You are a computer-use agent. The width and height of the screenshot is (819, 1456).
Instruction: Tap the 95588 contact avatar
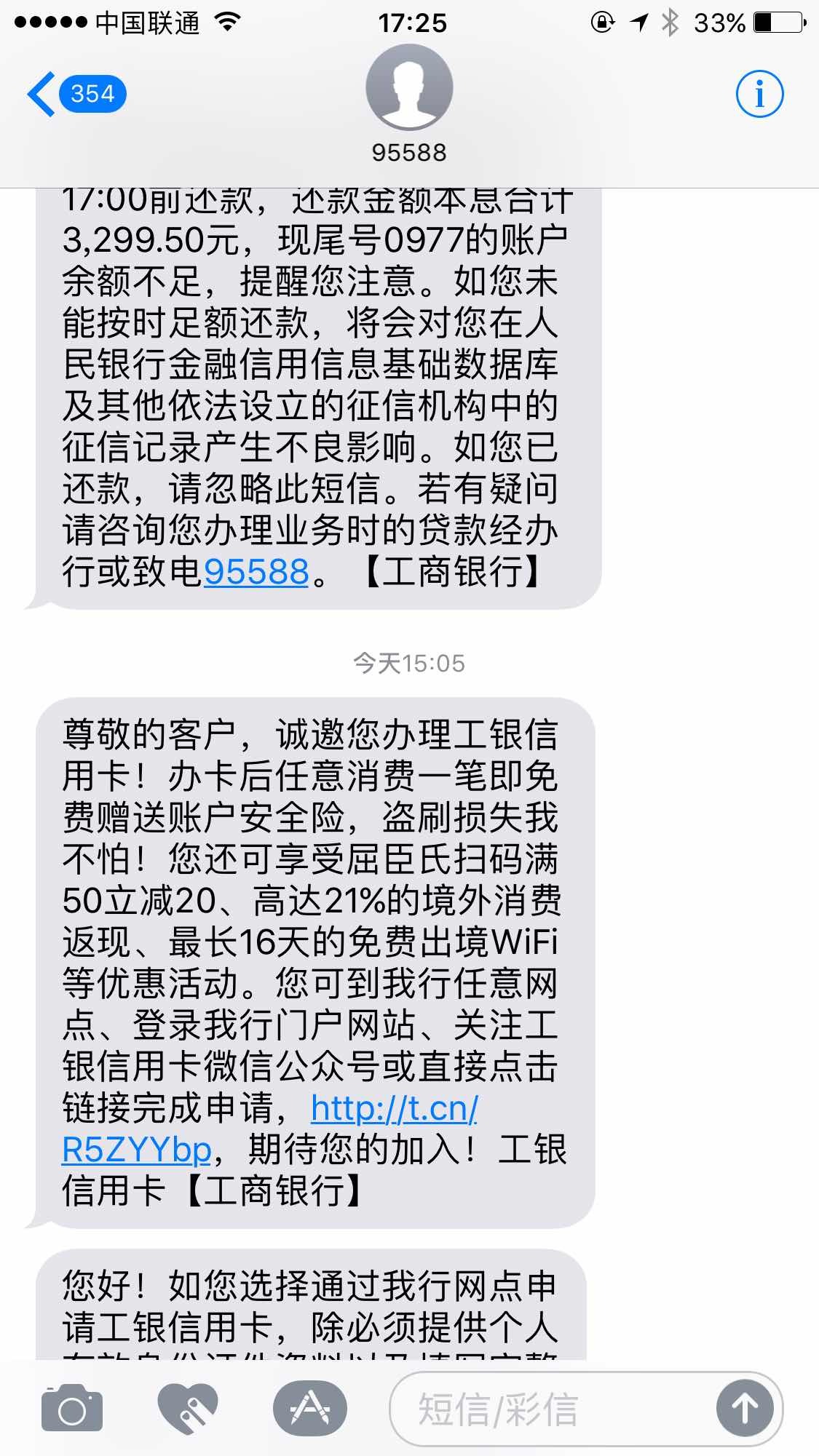pyautogui.click(x=409, y=87)
